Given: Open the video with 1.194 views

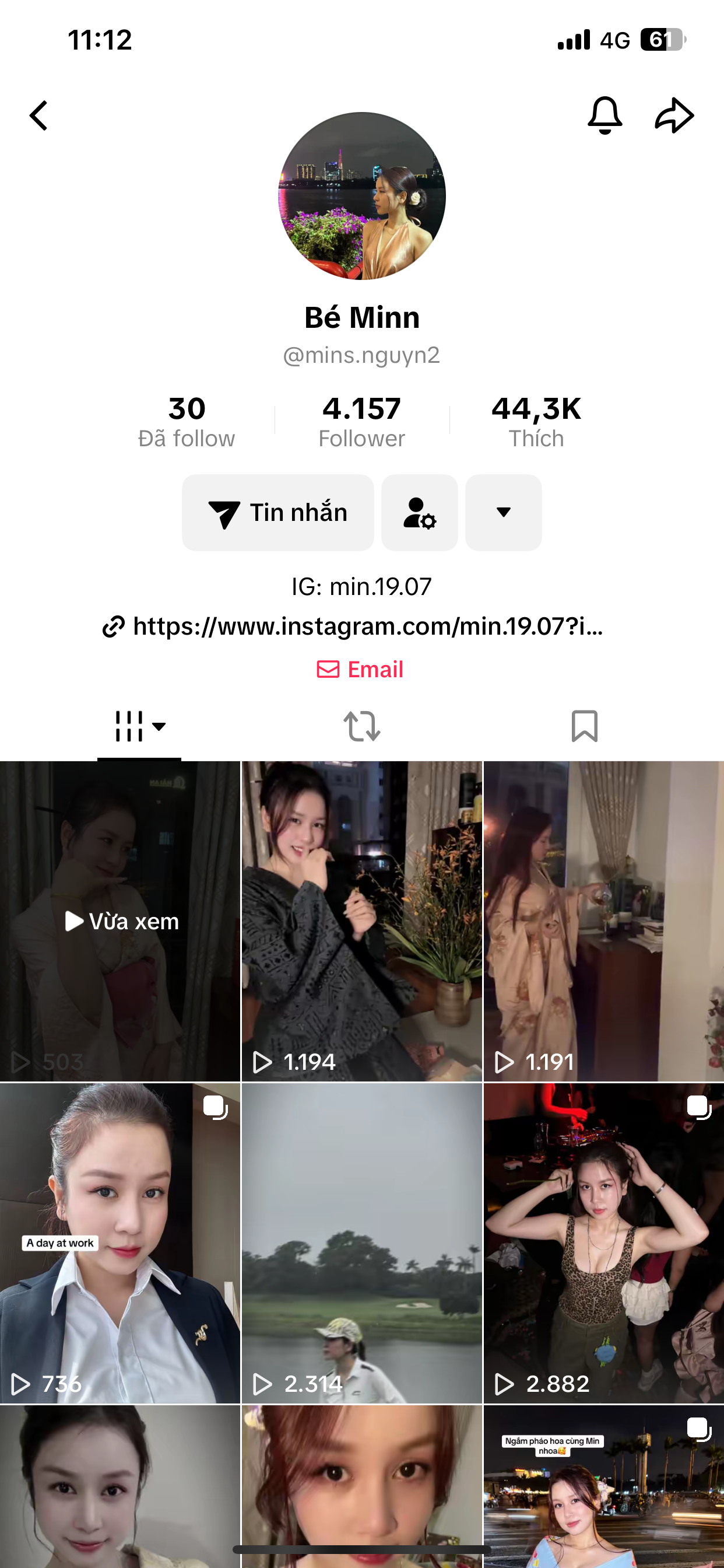Looking at the screenshot, I should (x=361, y=921).
